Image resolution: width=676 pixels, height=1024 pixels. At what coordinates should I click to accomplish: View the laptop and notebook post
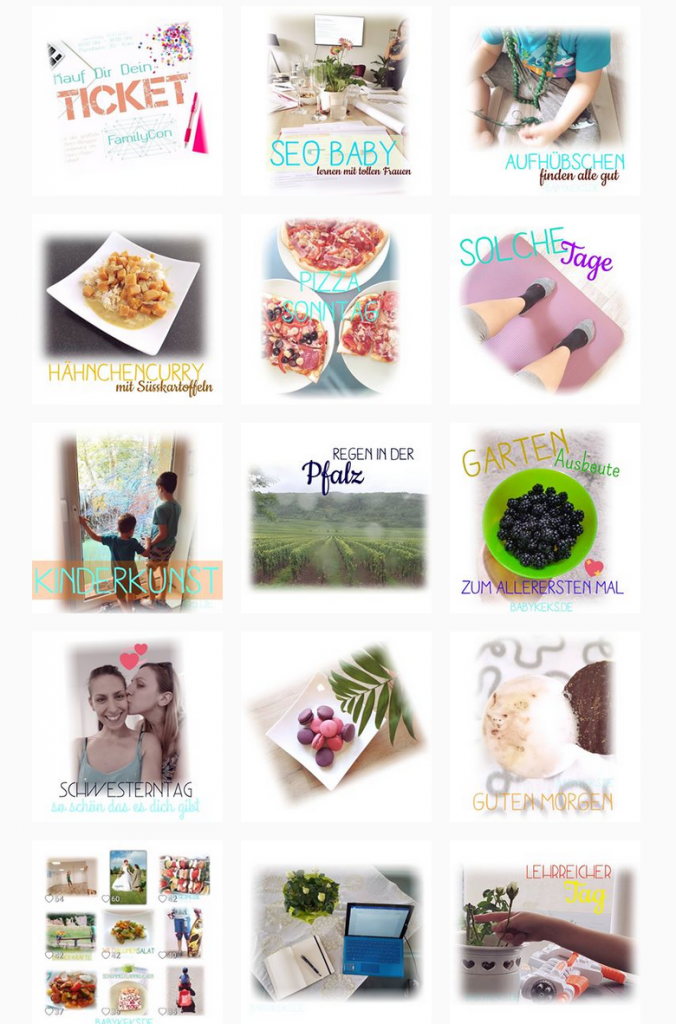click(x=336, y=932)
